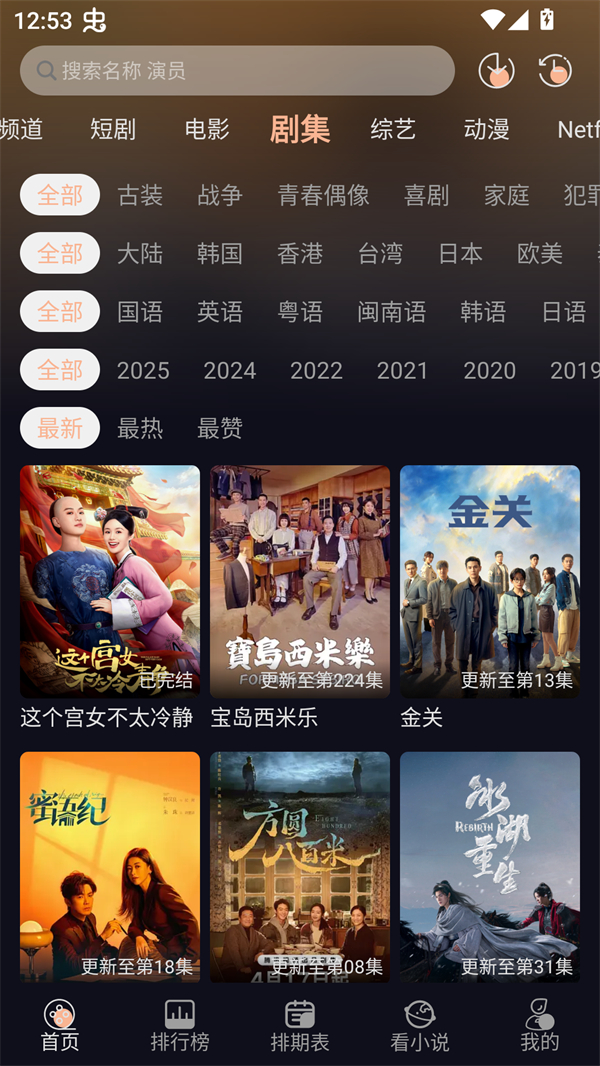Filter dramas by 古装 genre
This screenshot has height=1066, width=600.
pos(140,195)
